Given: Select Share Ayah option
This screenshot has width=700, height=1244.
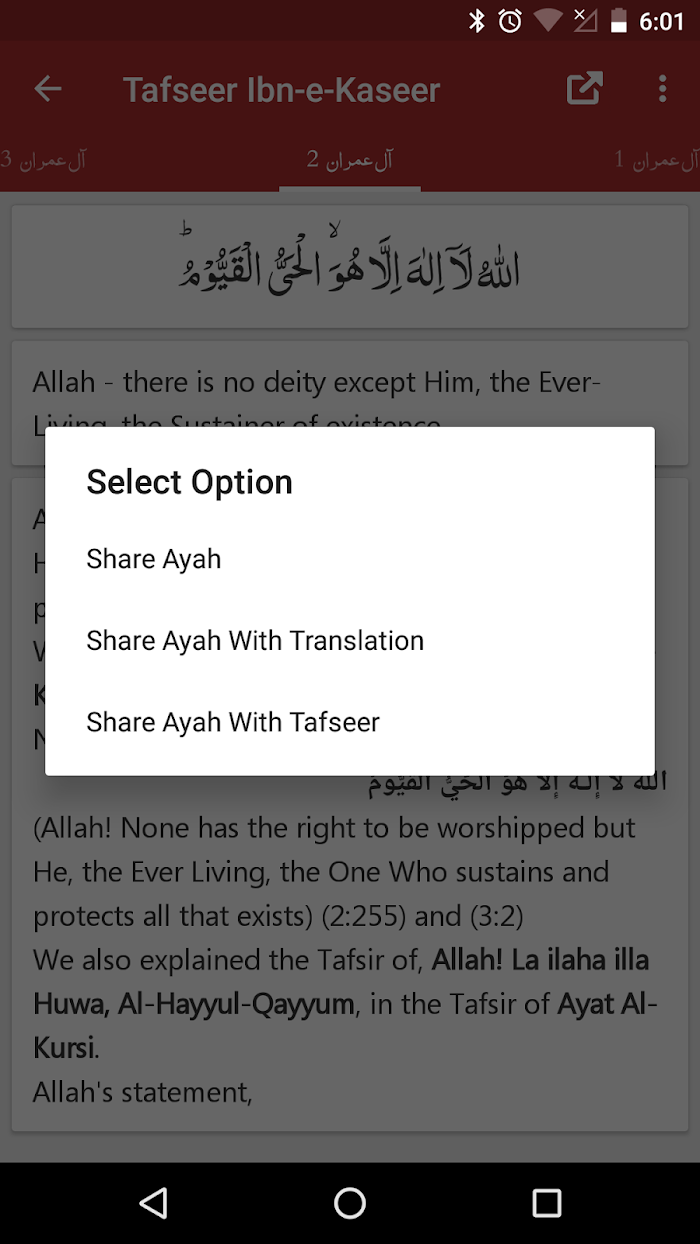Looking at the screenshot, I should 349,559.
